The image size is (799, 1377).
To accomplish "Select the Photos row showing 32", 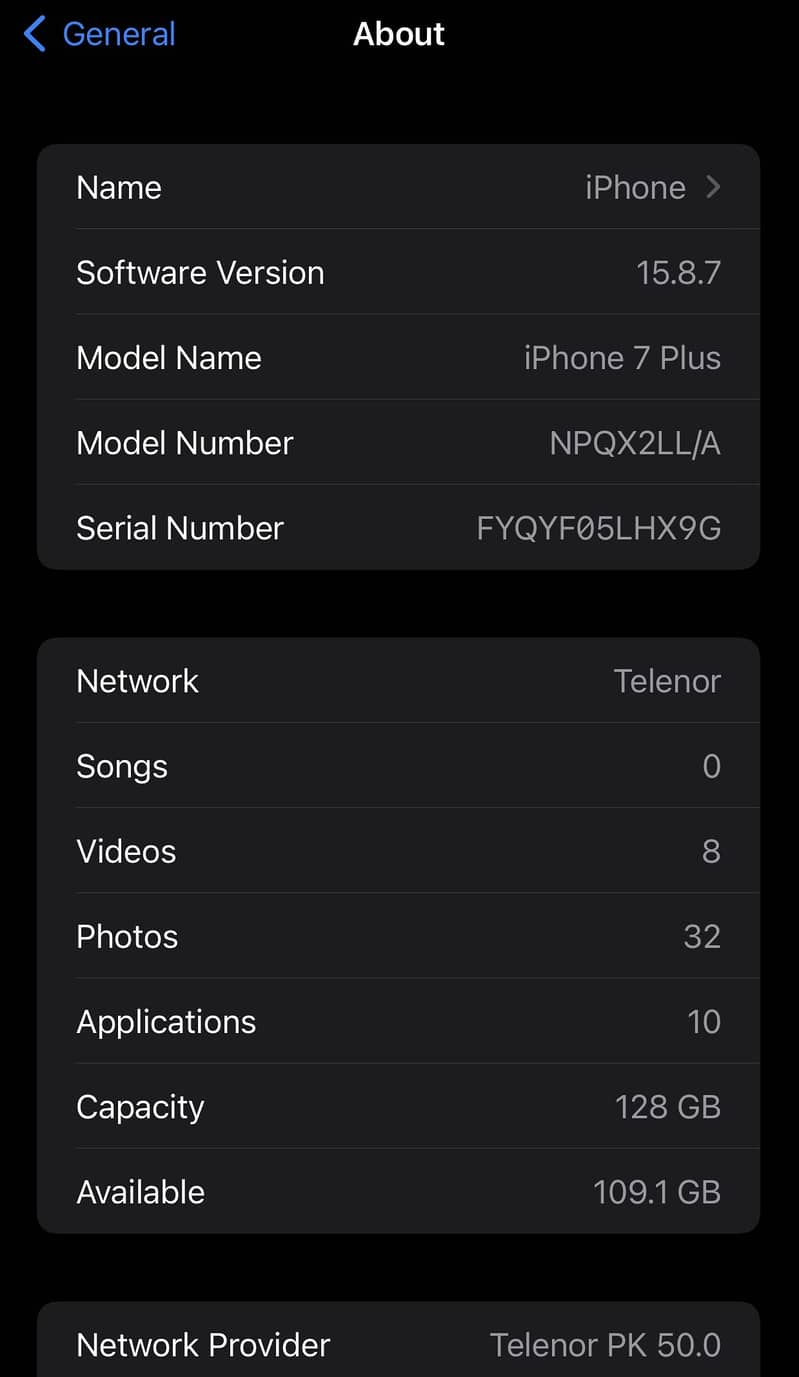I will coord(400,935).
